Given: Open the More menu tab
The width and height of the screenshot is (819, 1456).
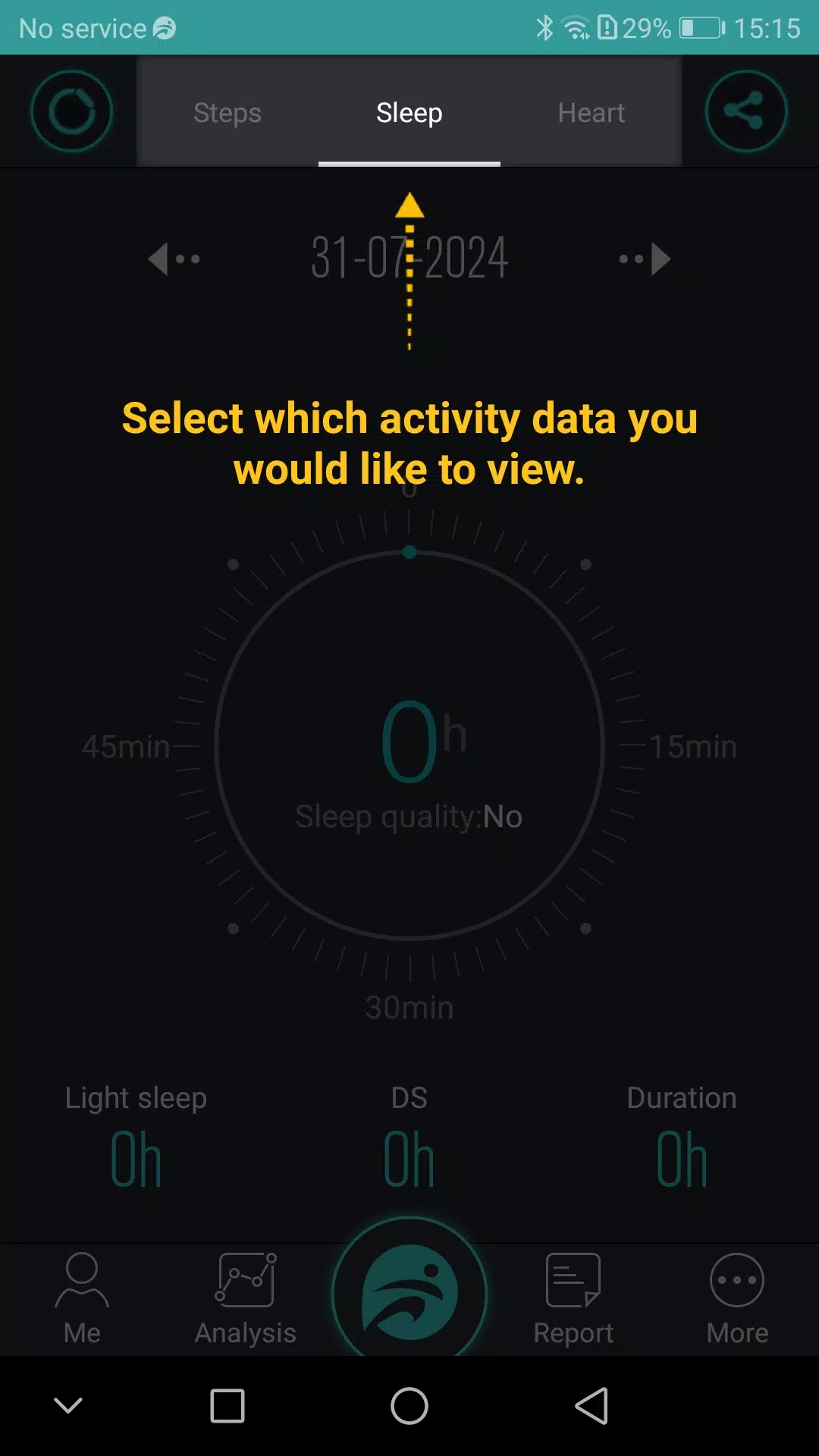Looking at the screenshot, I should pos(737,1299).
